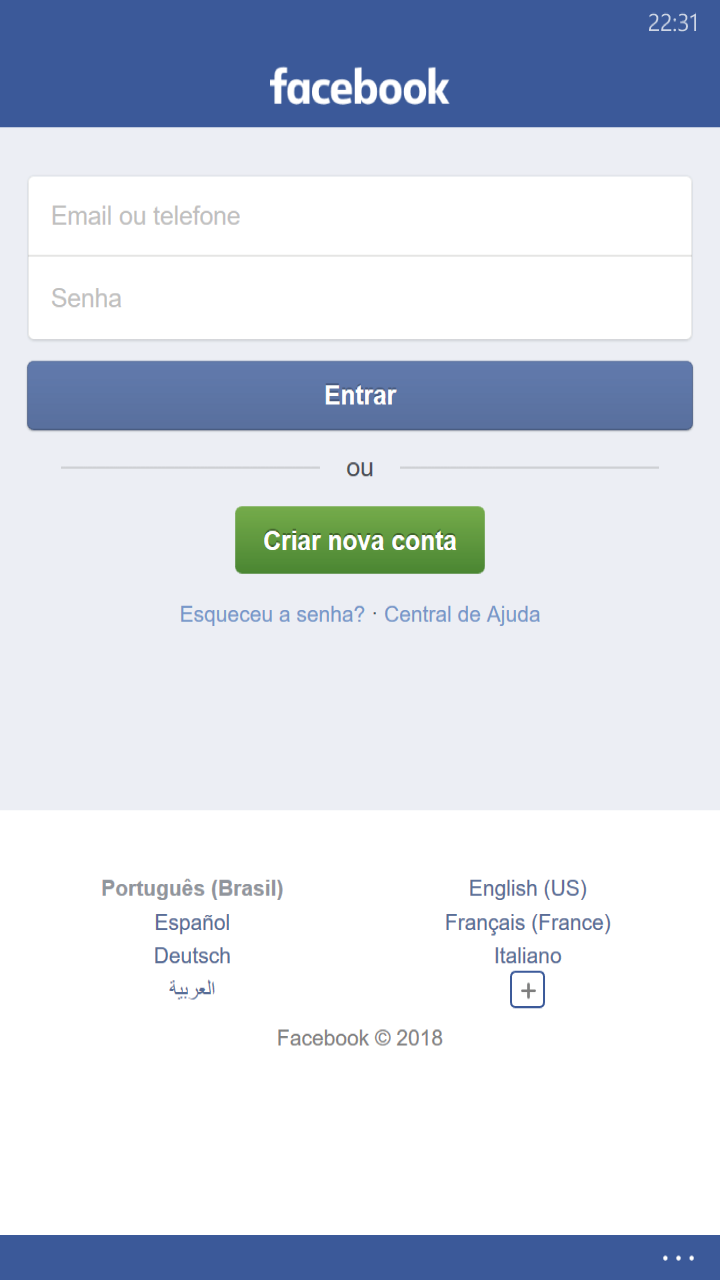Open Central de Ajuda
720x1280 pixels.
pyautogui.click(x=462, y=614)
